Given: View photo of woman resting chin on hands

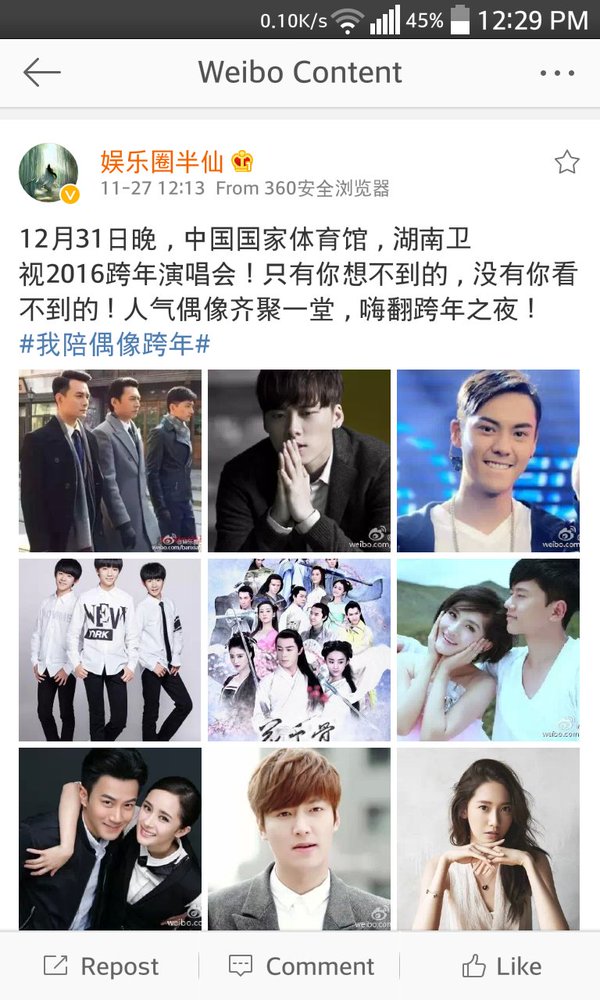Looking at the screenshot, I should click(x=488, y=838).
